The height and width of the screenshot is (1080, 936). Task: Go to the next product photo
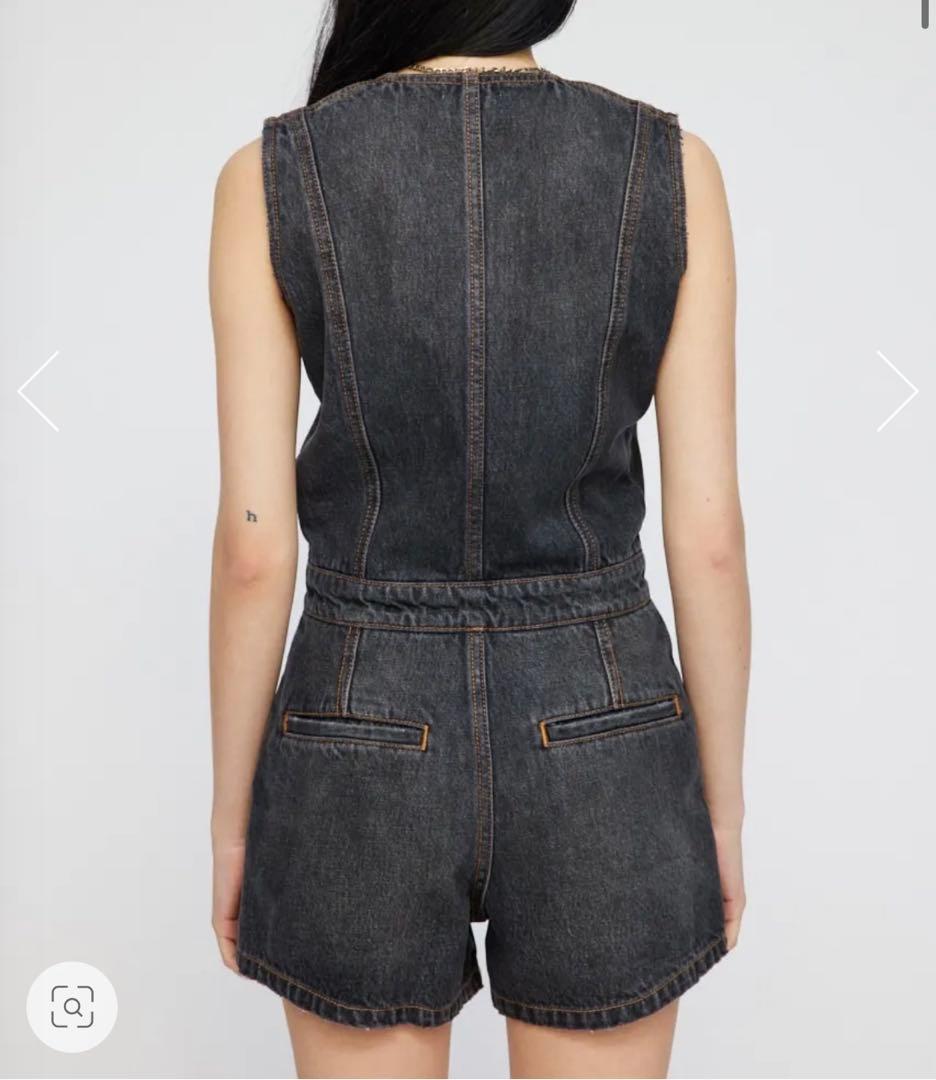coord(897,391)
